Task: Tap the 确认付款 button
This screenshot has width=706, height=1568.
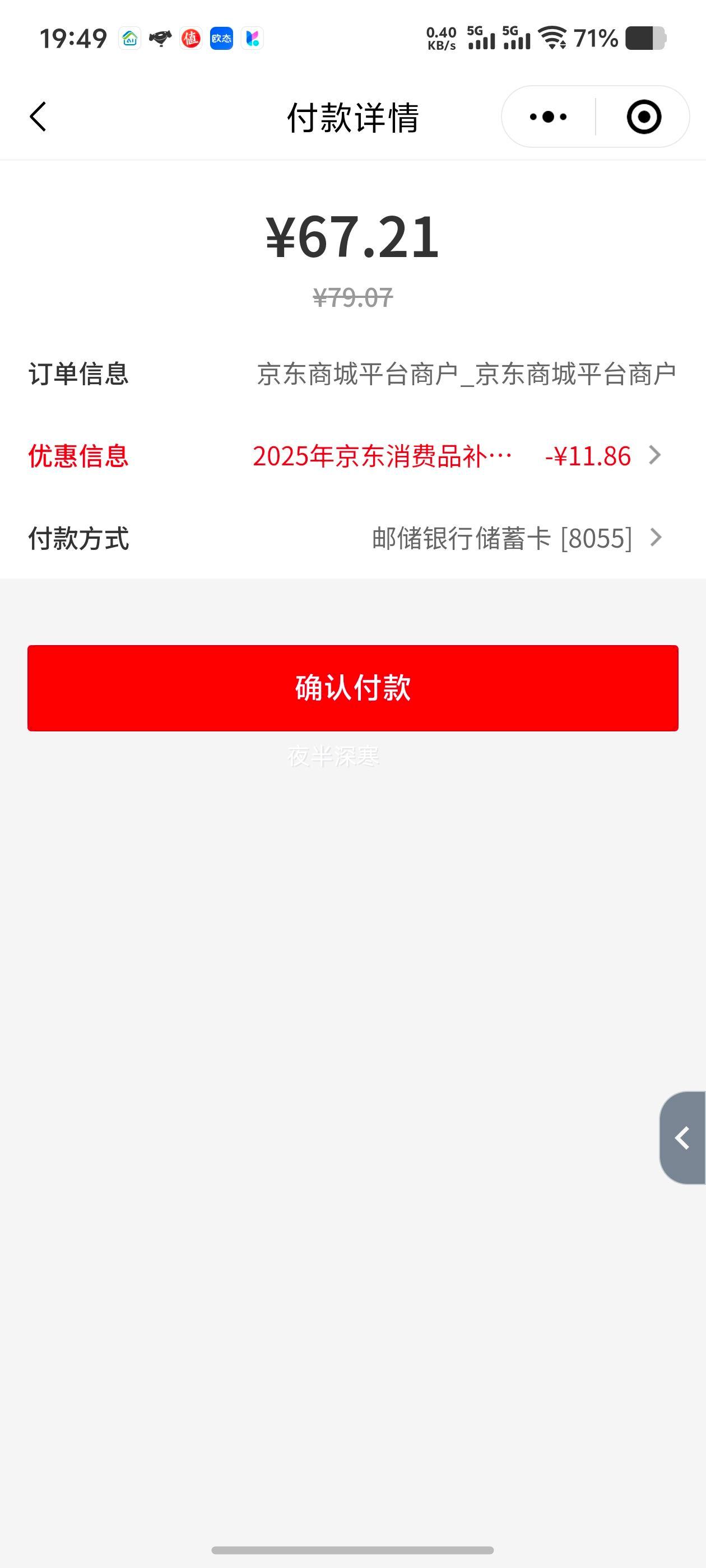Action: [x=352, y=688]
